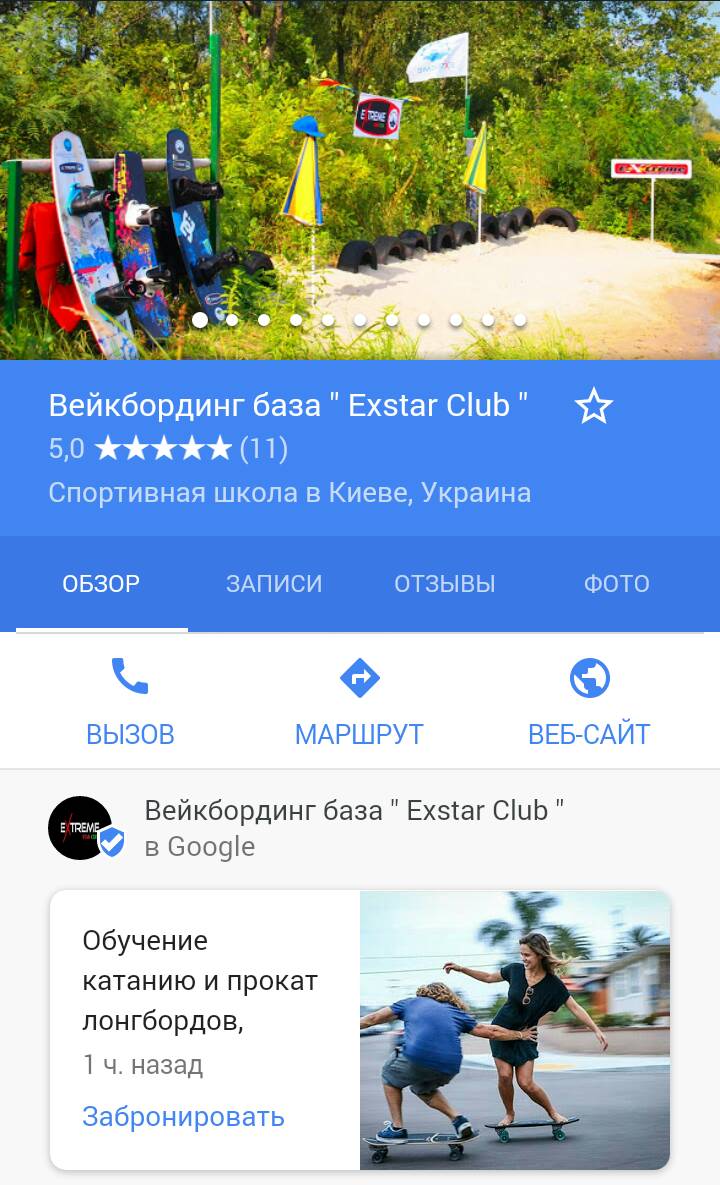Get directions with Маршрут
This screenshot has width=720, height=1185.
359,702
